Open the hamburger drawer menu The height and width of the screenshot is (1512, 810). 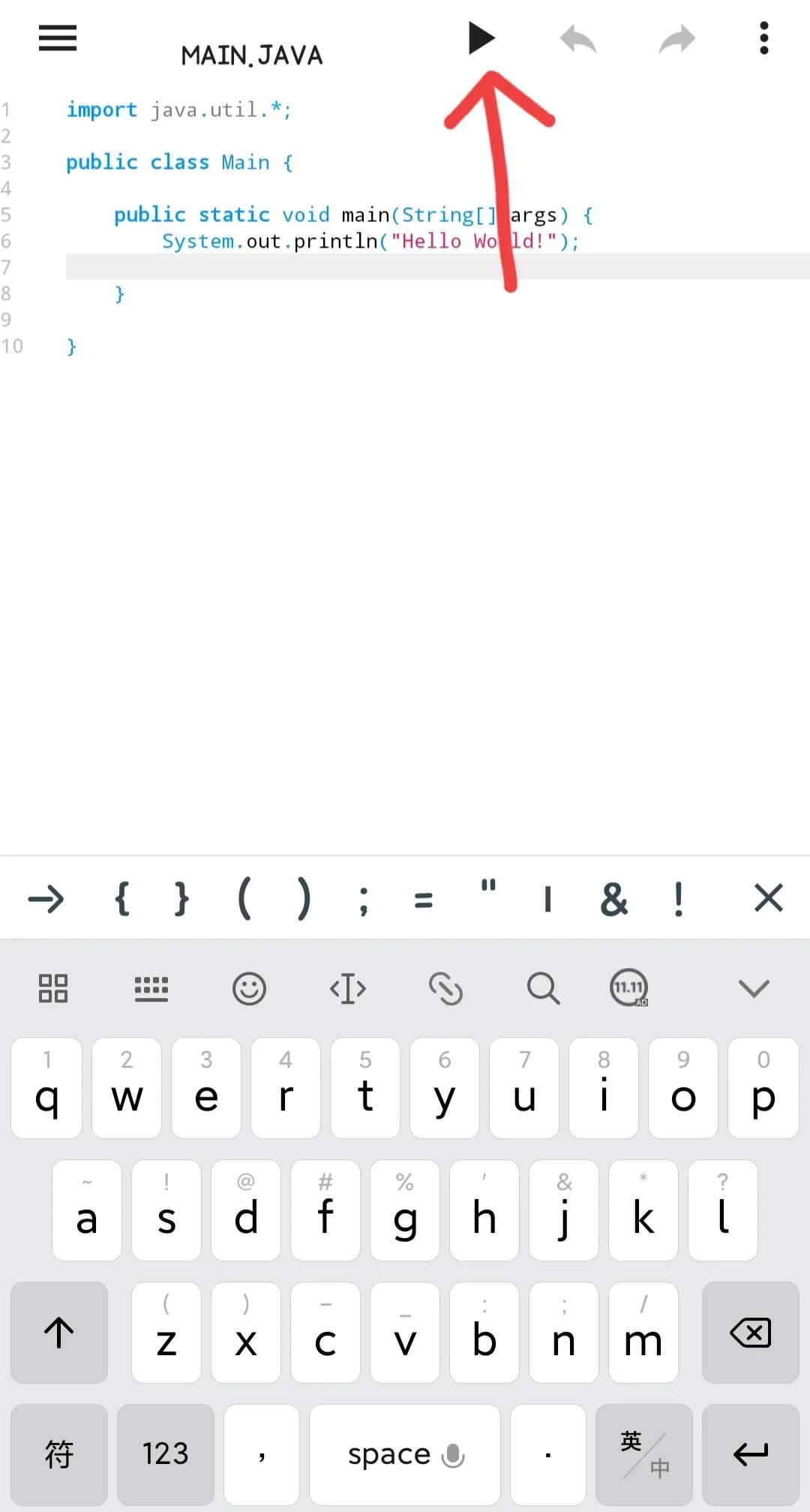click(x=58, y=38)
